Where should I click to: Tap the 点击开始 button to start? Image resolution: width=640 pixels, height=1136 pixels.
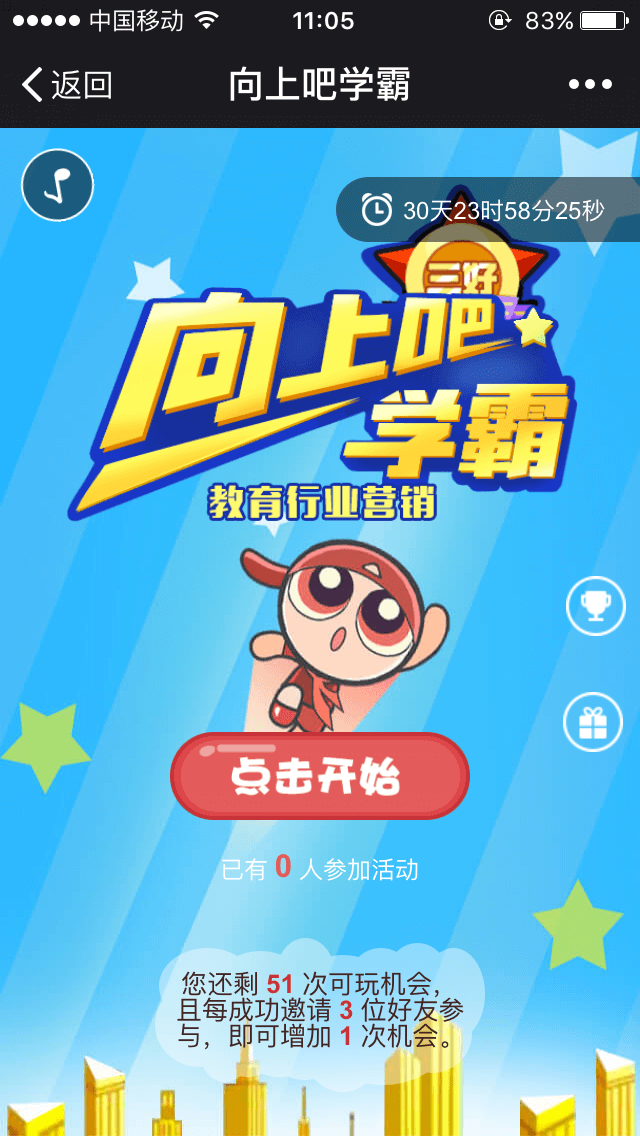pos(319,777)
